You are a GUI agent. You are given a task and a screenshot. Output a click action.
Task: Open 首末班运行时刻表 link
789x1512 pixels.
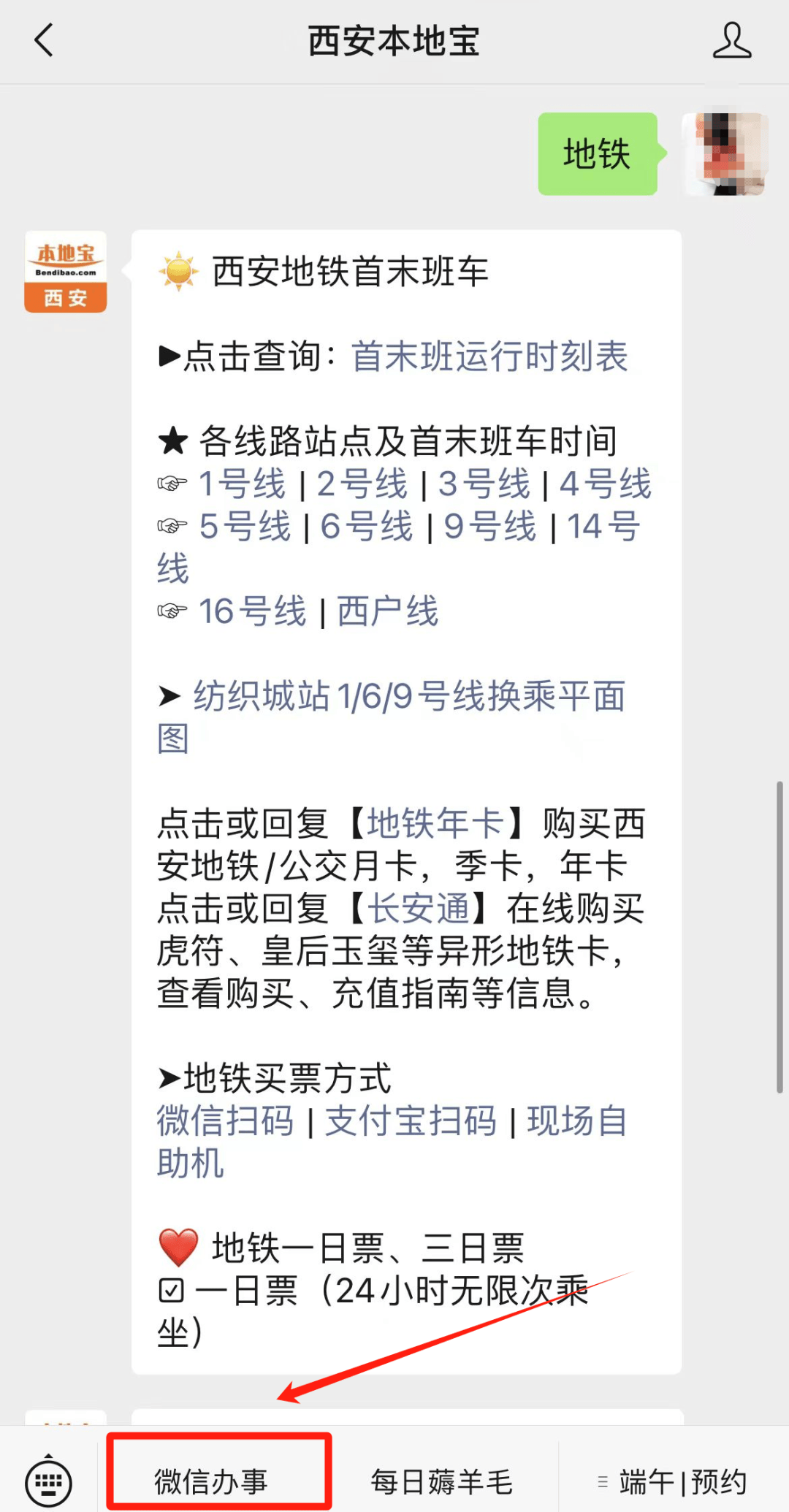pos(489,356)
